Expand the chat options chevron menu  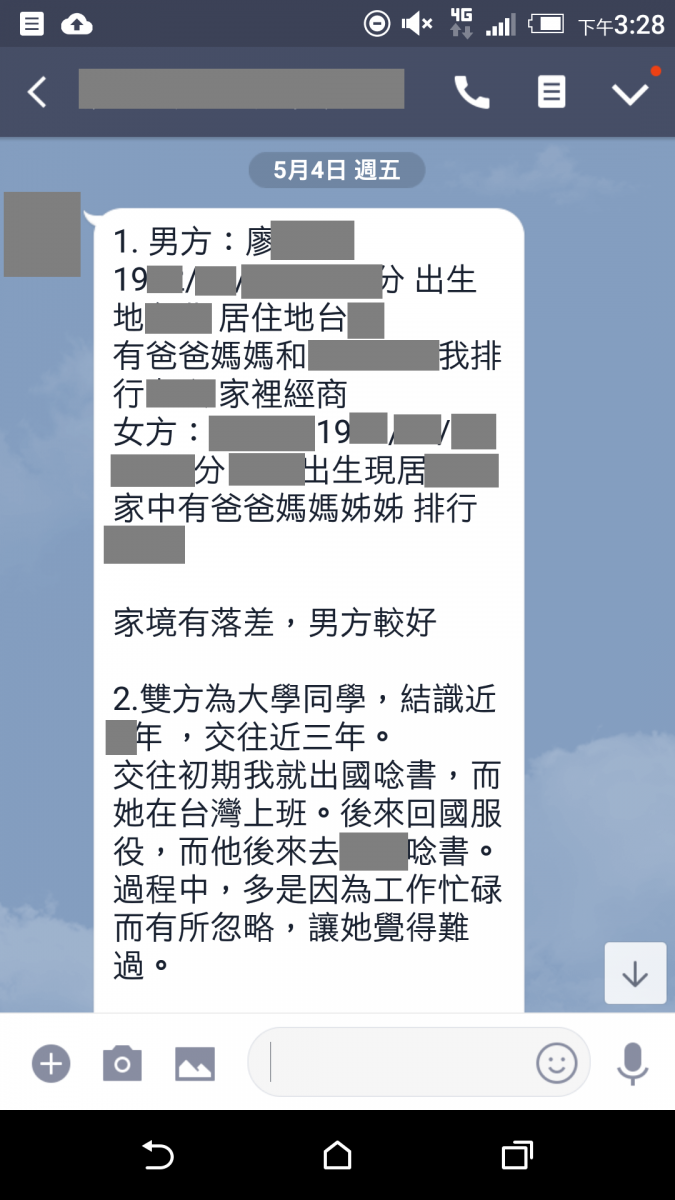point(631,92)
